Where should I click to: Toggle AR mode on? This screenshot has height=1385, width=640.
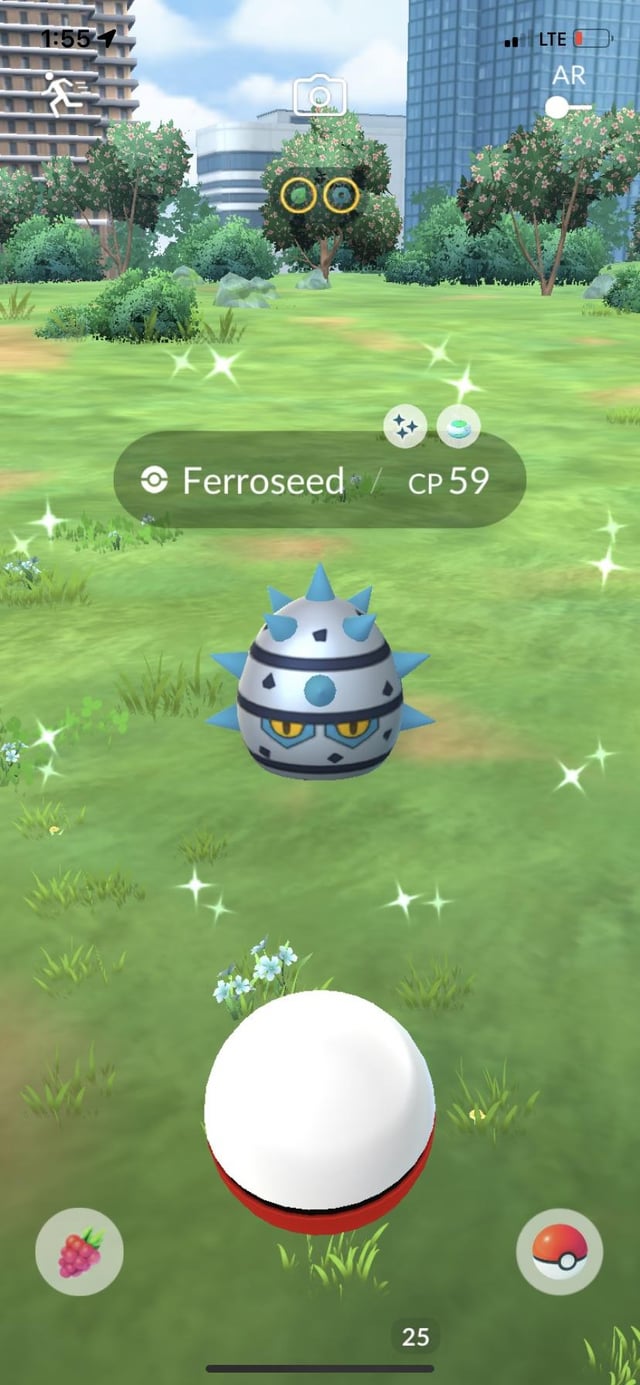568,107
